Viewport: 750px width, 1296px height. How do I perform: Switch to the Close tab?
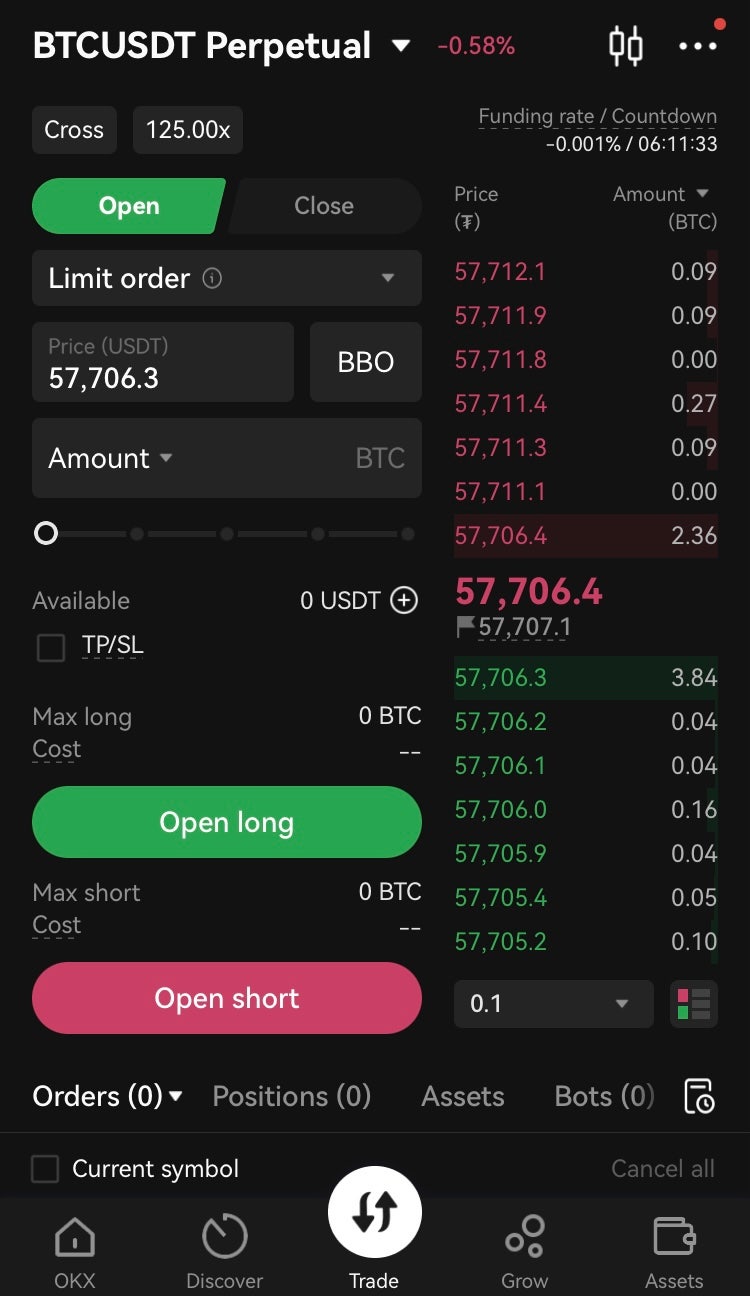pyautogui.click(x=324, y=206)
